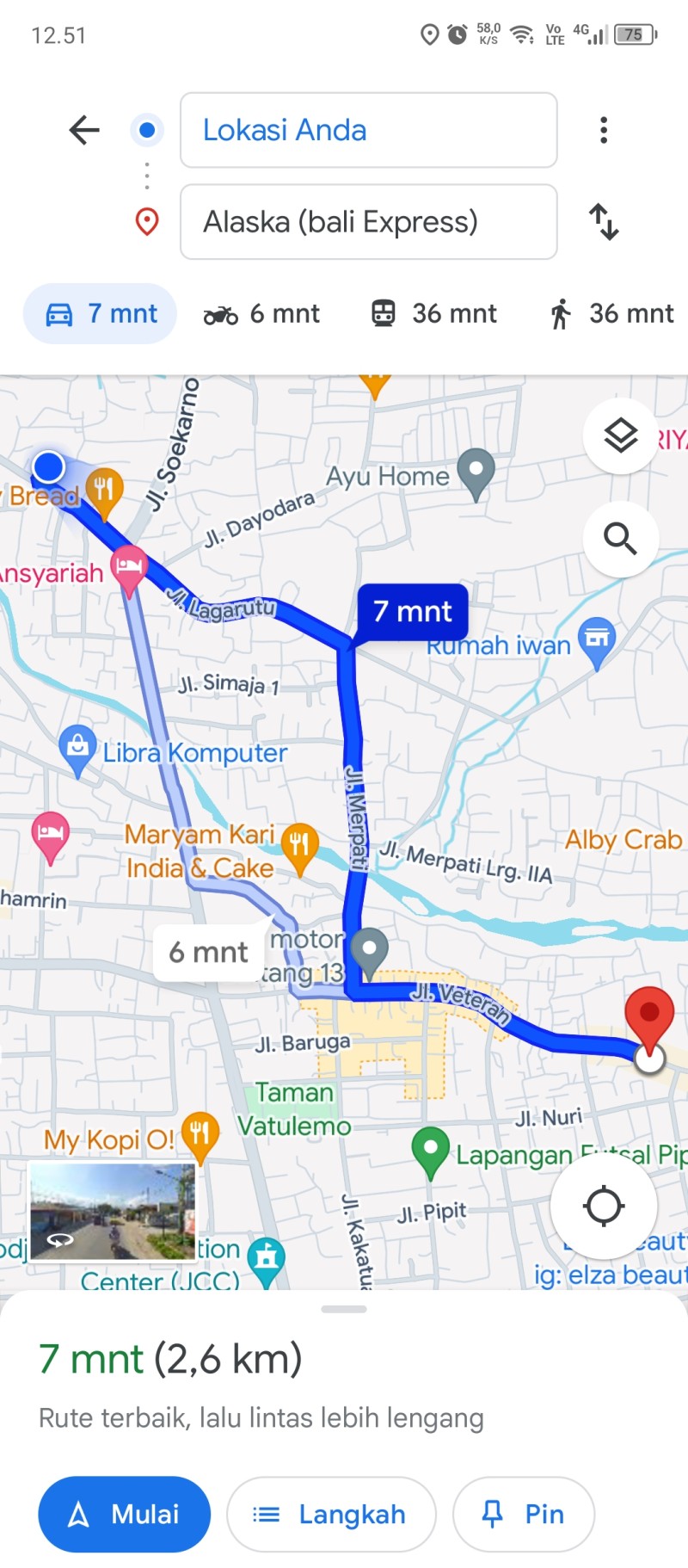Tap the Ayu Home map pin
This screenshot has width=688, height=1568.
pos(476,474)
